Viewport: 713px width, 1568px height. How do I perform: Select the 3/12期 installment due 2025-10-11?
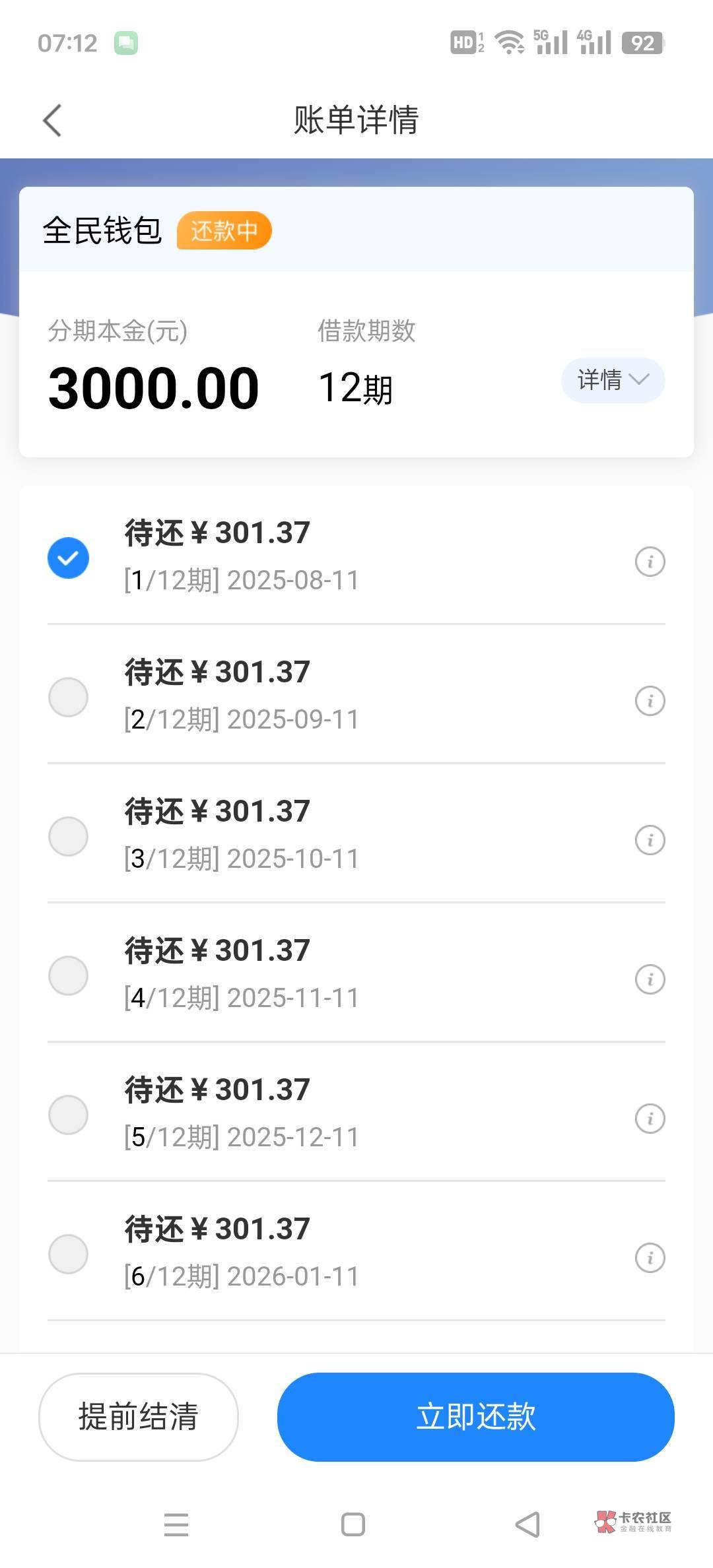click(x=68, y=836)
